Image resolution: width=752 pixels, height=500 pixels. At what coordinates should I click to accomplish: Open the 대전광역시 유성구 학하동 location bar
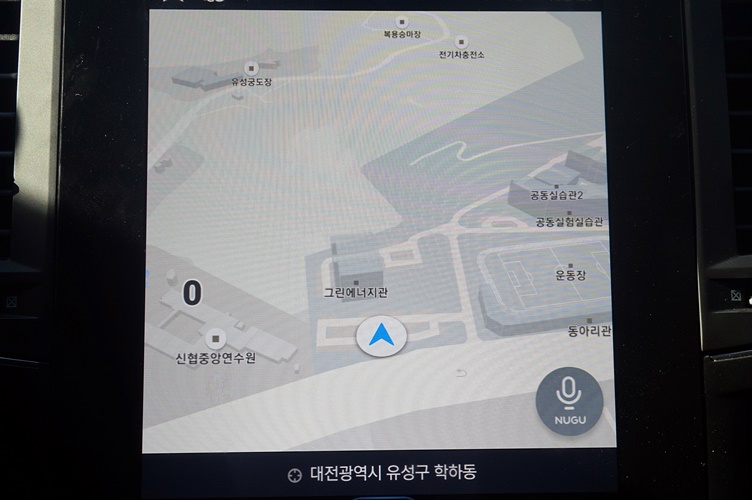click(381, 473)
